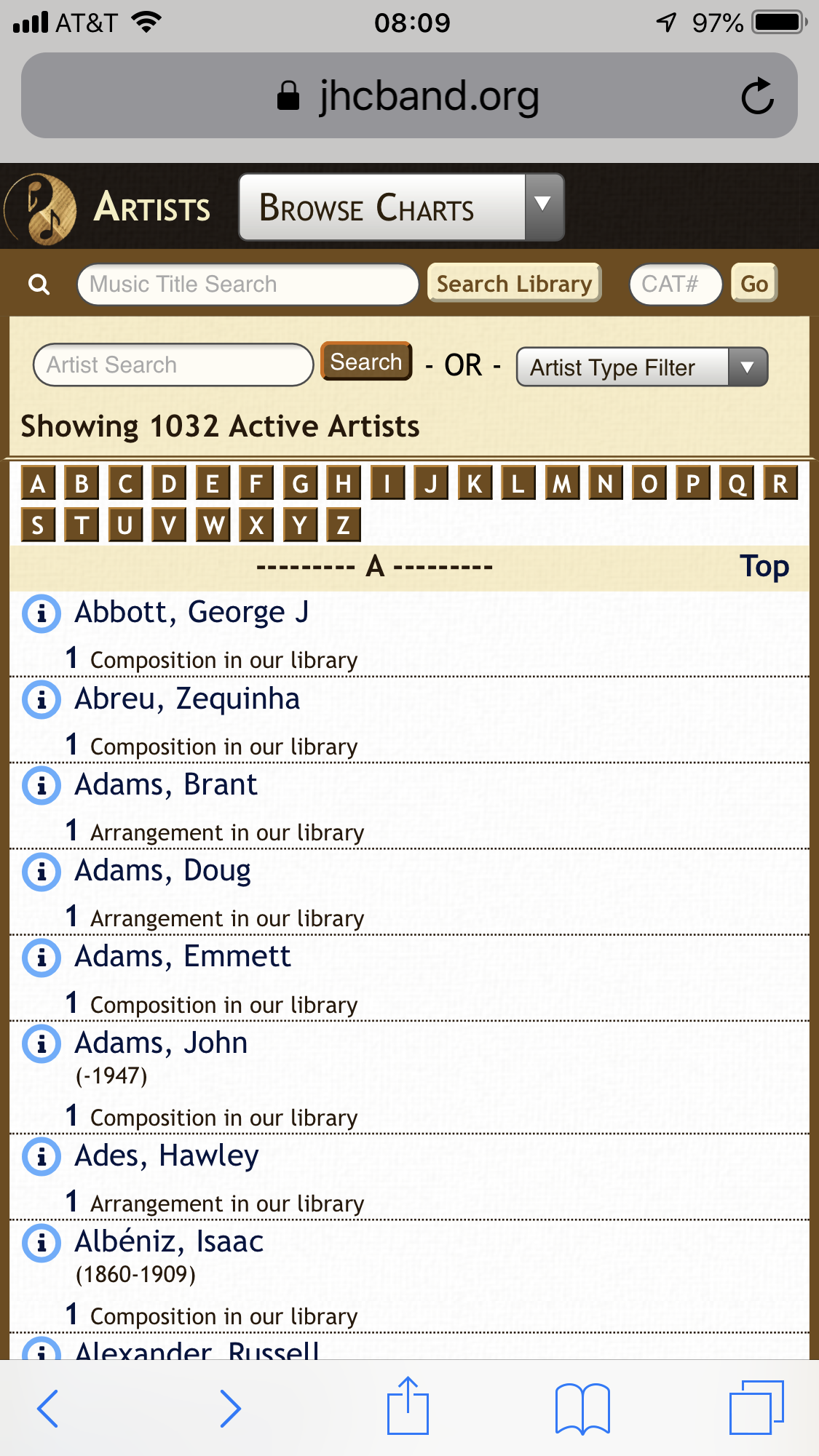This screenshot has width=819, height=1456.
Task: Jump to letter Z artists
Action: [344, 525]
